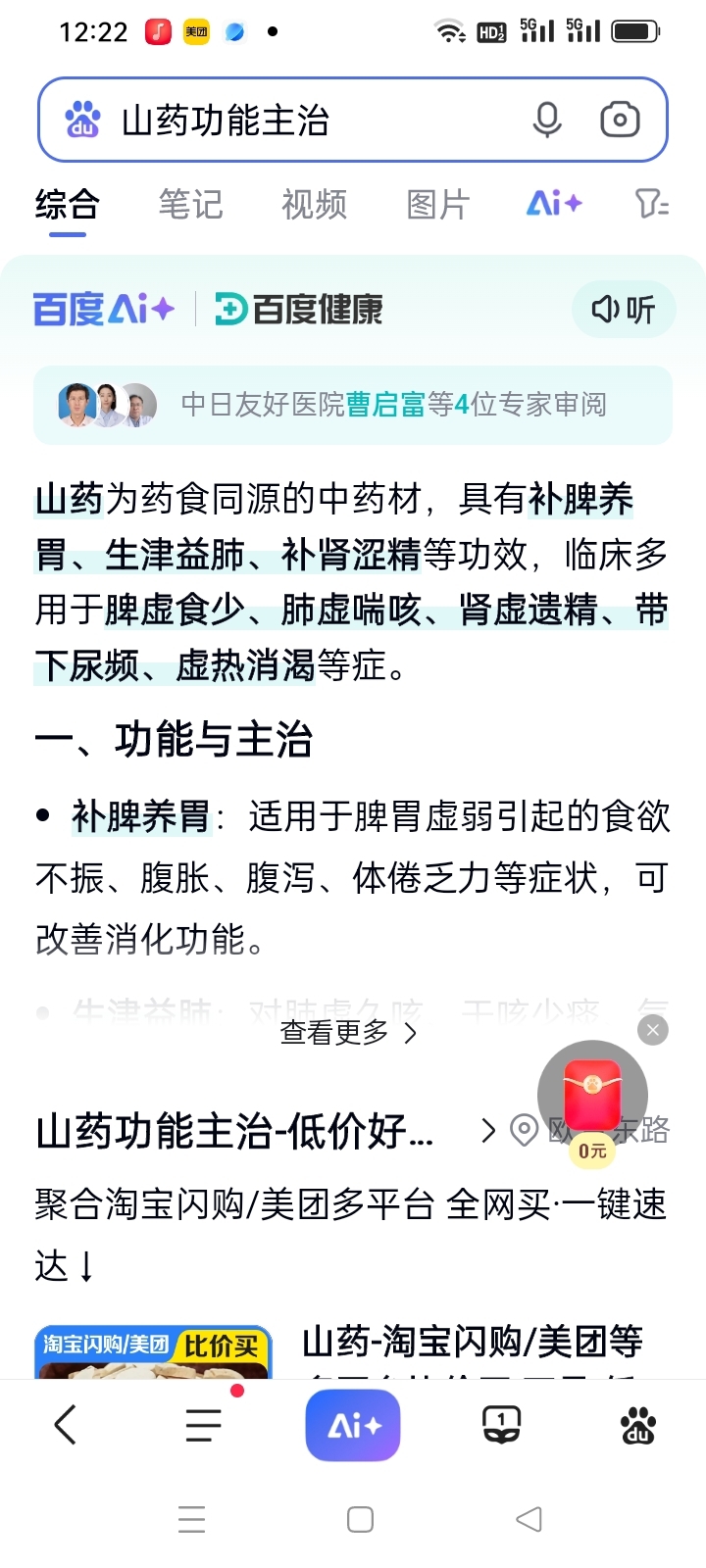The width and height of the screenshot is (706, 1568).
Task: Open the tab windows manager
Action: (501, 1424)
